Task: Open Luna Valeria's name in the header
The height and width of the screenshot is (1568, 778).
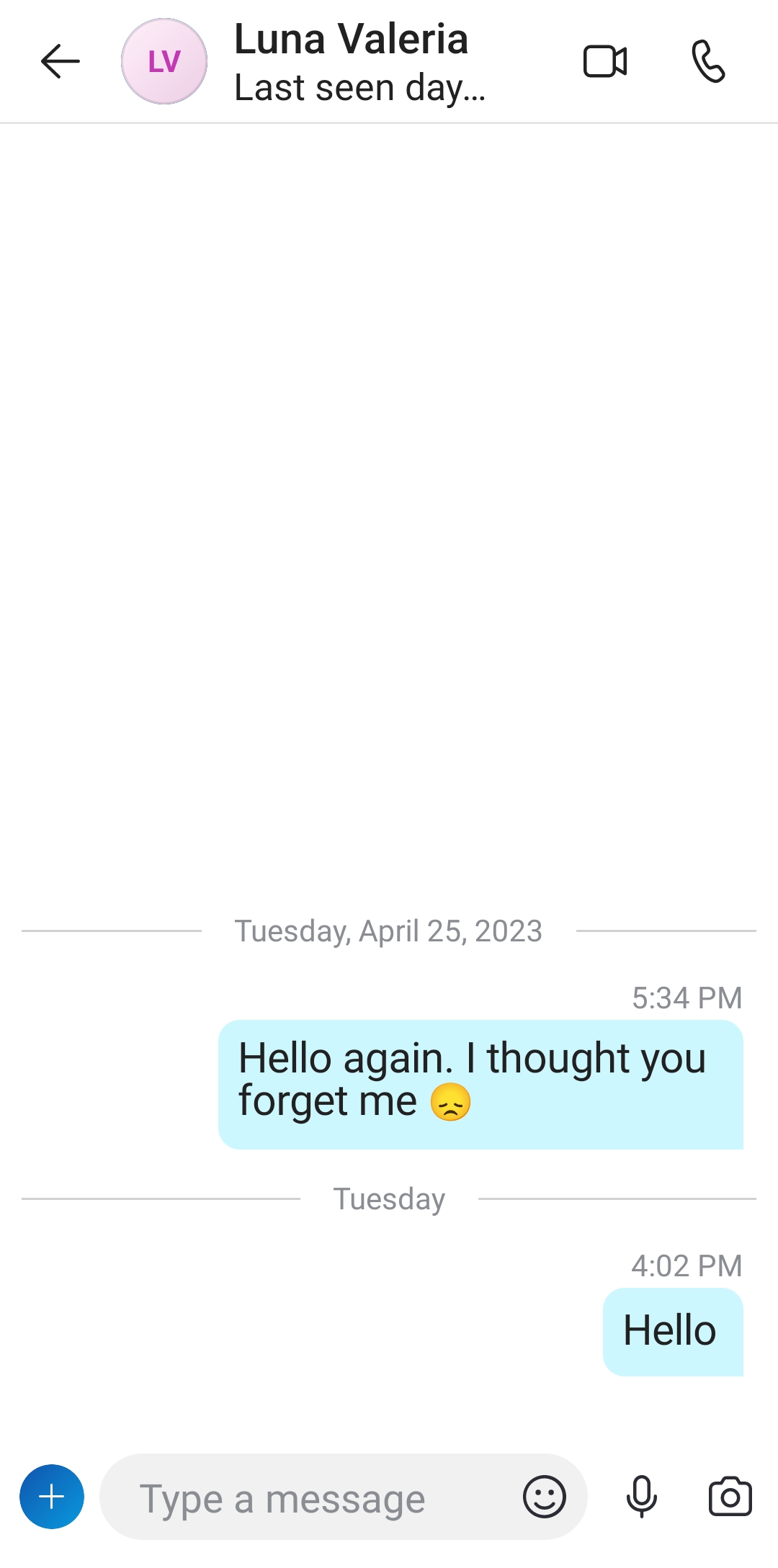Action: click(x=352, y=39)
